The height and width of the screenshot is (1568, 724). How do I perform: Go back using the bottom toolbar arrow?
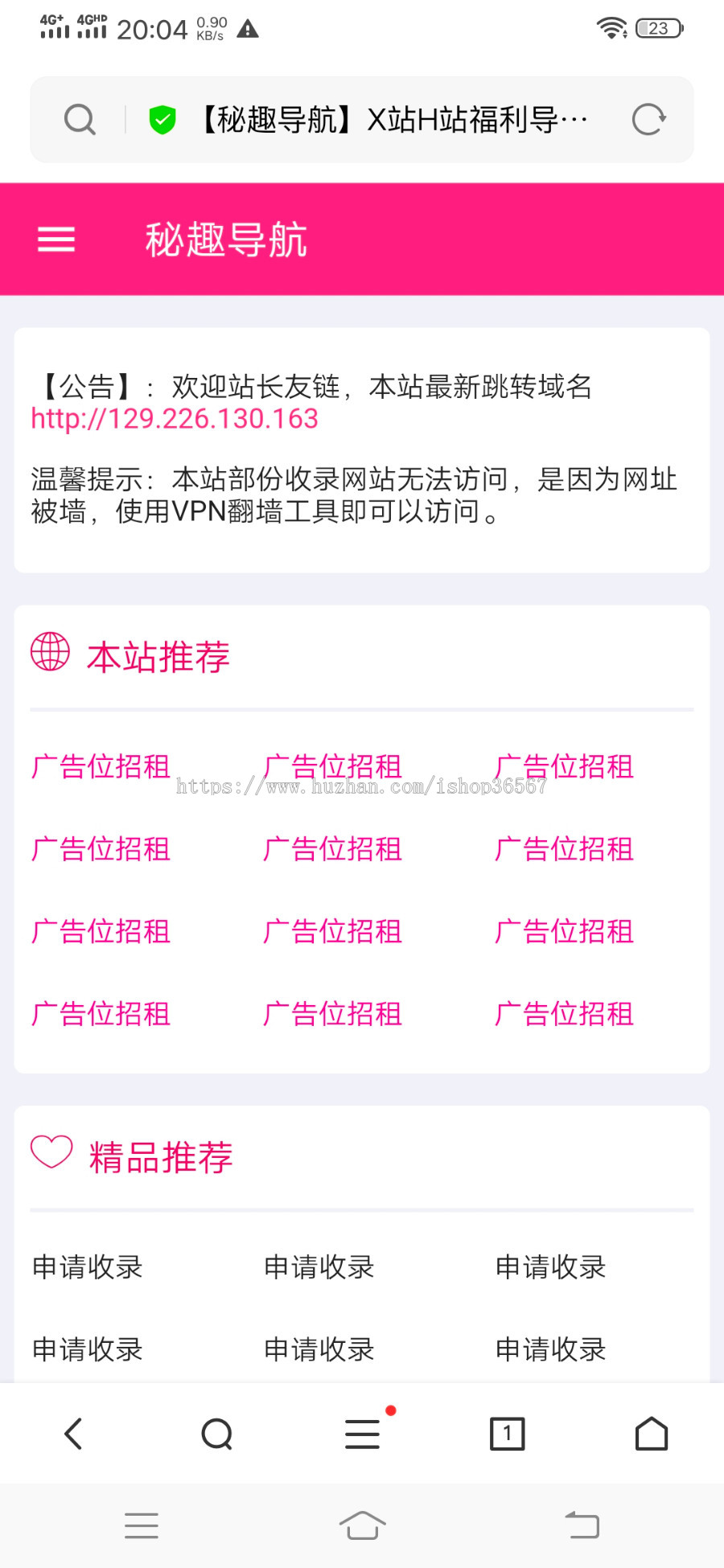click(72, 1433)
